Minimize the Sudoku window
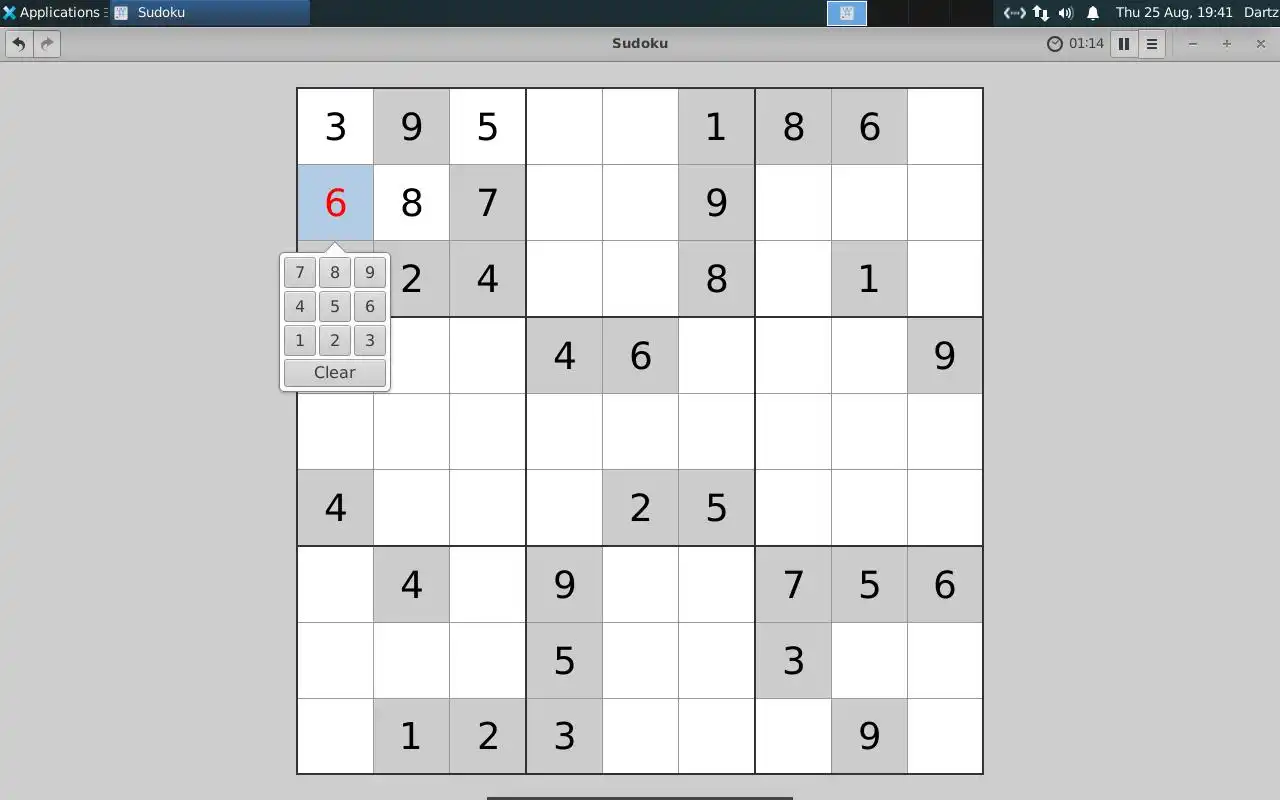 pos(1193,44)
